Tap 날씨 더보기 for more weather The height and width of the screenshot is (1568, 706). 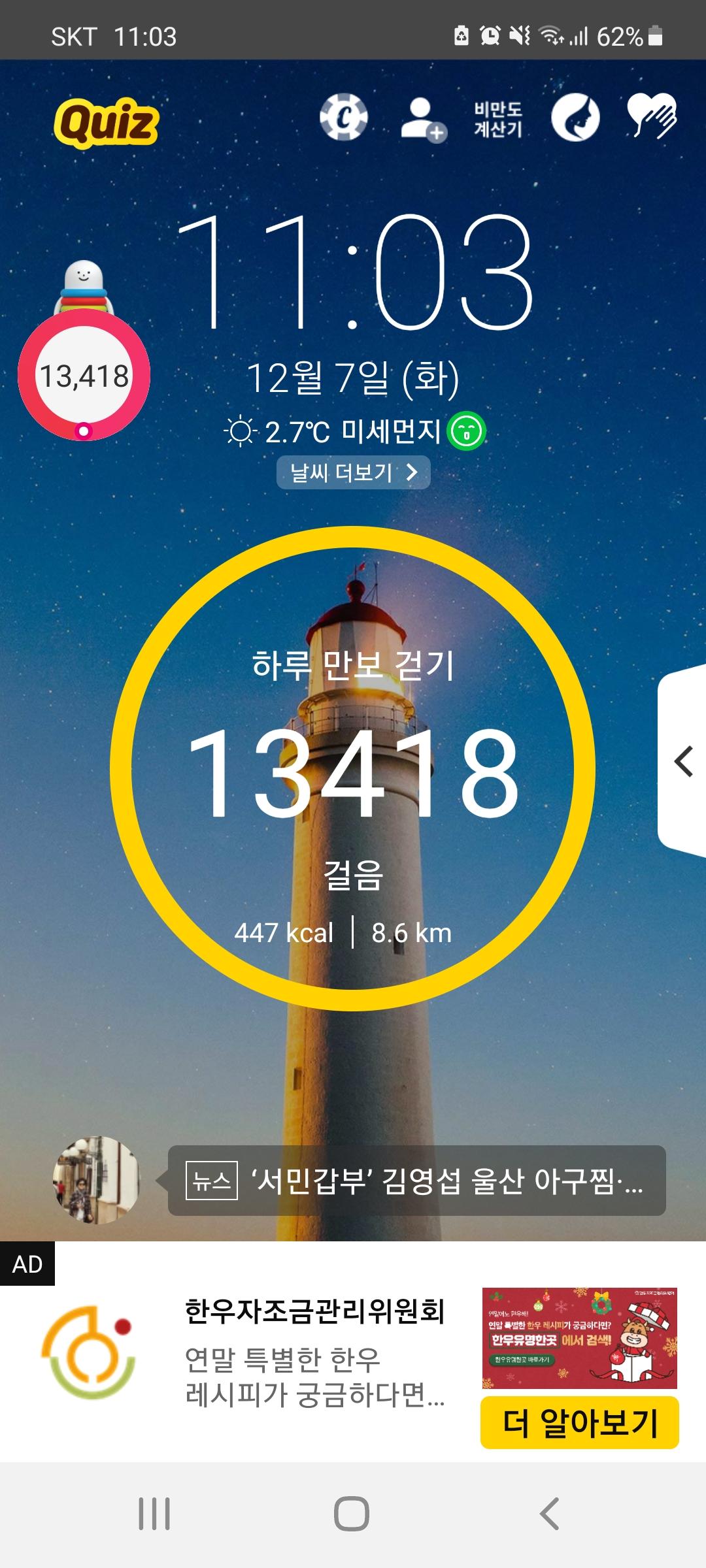tap(353, 472)
